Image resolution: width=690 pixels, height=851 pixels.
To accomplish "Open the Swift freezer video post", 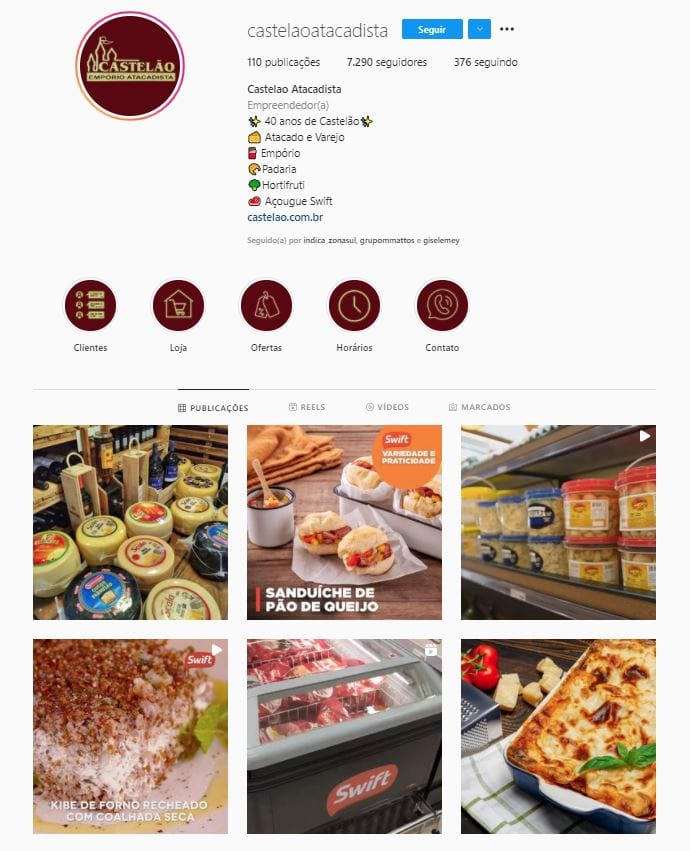I will 344,736.
